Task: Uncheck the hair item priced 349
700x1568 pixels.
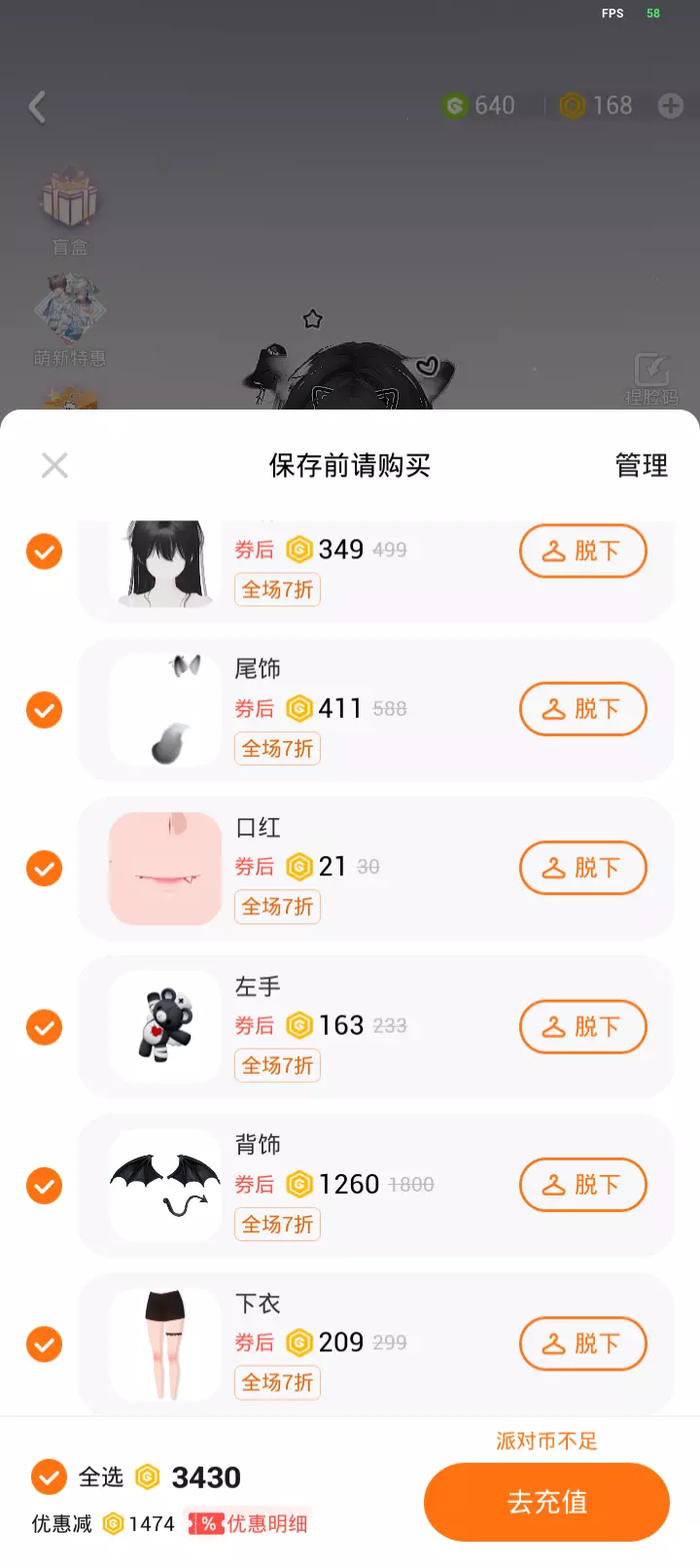Action: (x=44, y=552)
